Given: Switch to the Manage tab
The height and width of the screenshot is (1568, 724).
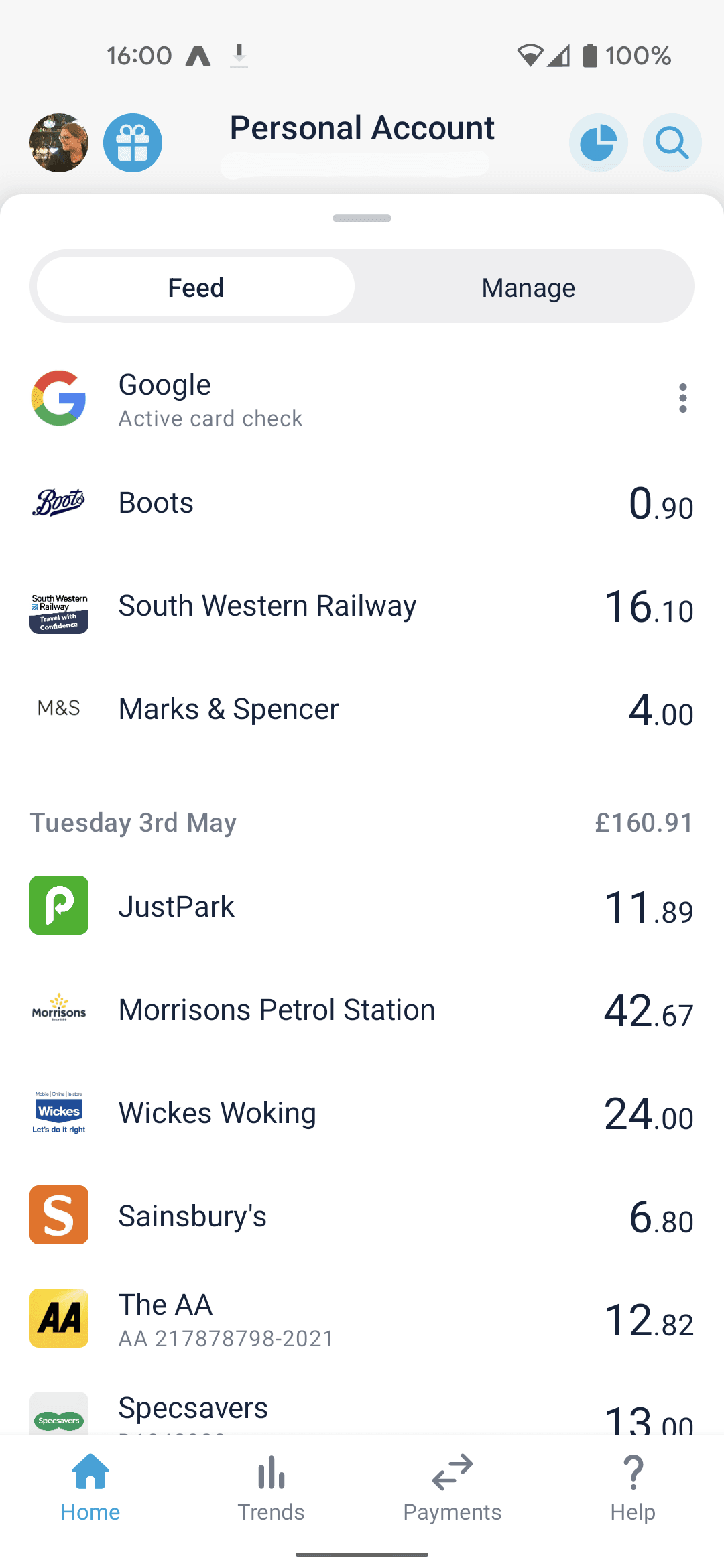Looking at the screenshot, I should [x=528, y=287].
